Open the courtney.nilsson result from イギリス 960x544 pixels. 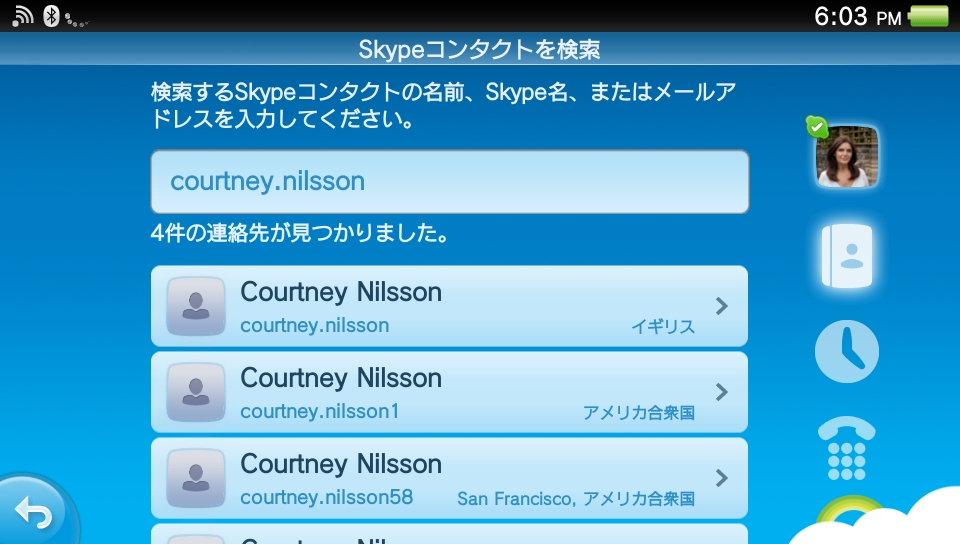coord(449,306)
